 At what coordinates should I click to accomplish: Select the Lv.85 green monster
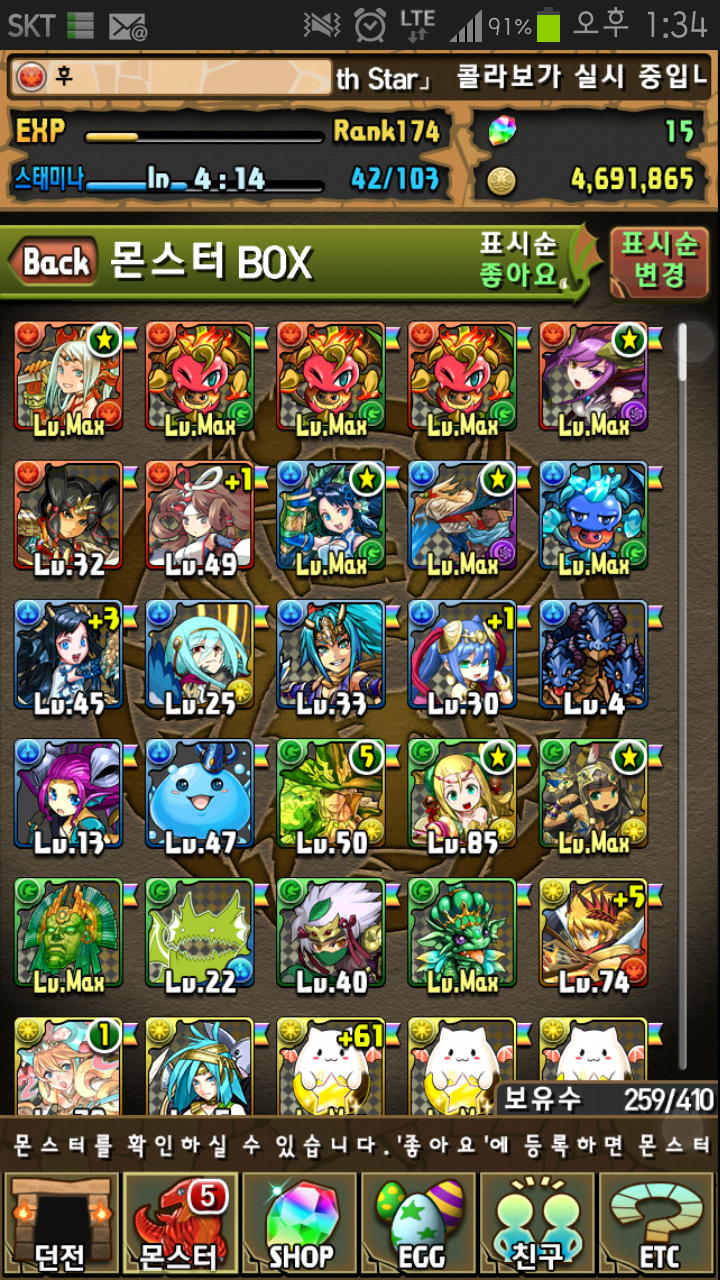(x=462, y=796)
